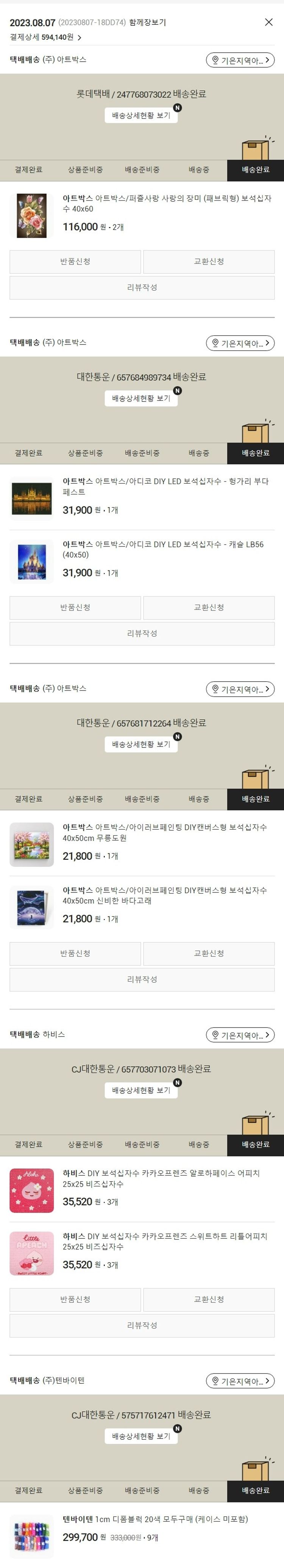Open 결제상세 594,140원 payment details
Viewport: 284px width, 1568px height.
coord(46,37)
